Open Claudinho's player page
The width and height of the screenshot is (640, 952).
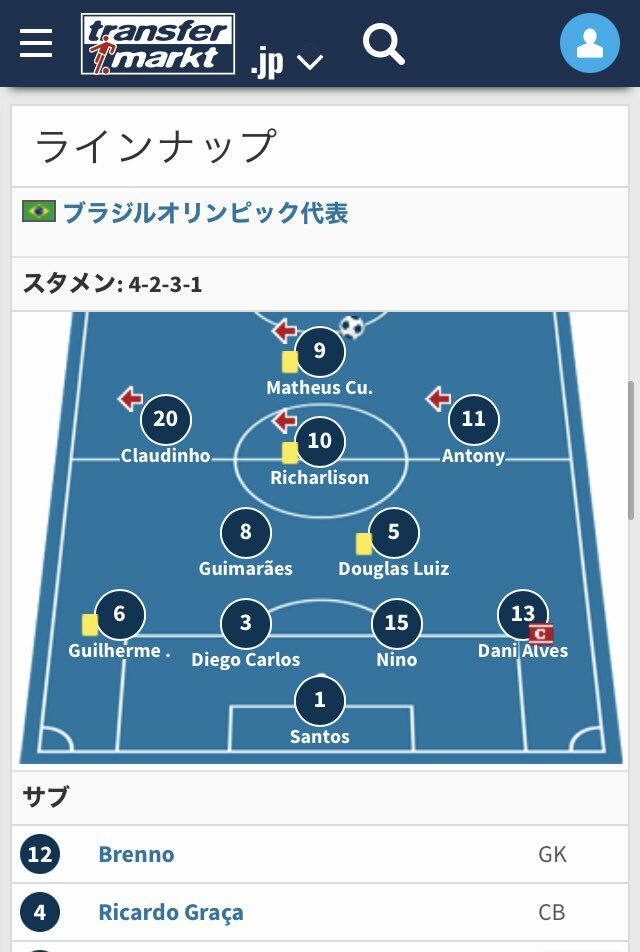(x=165, y=421)
